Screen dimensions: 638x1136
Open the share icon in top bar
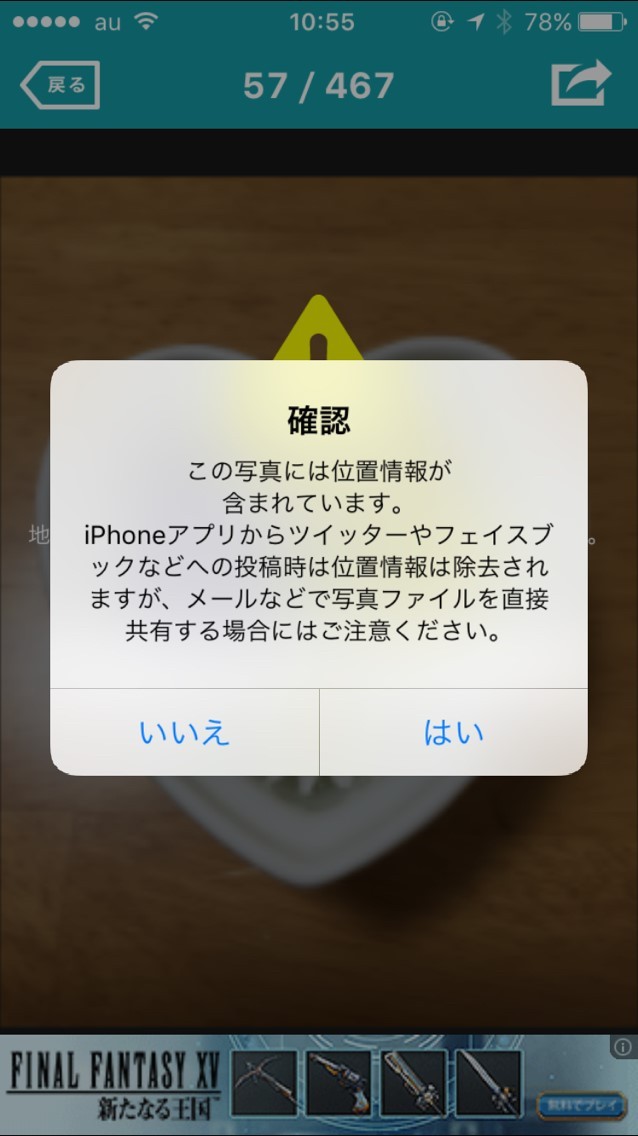coord(581,83)
